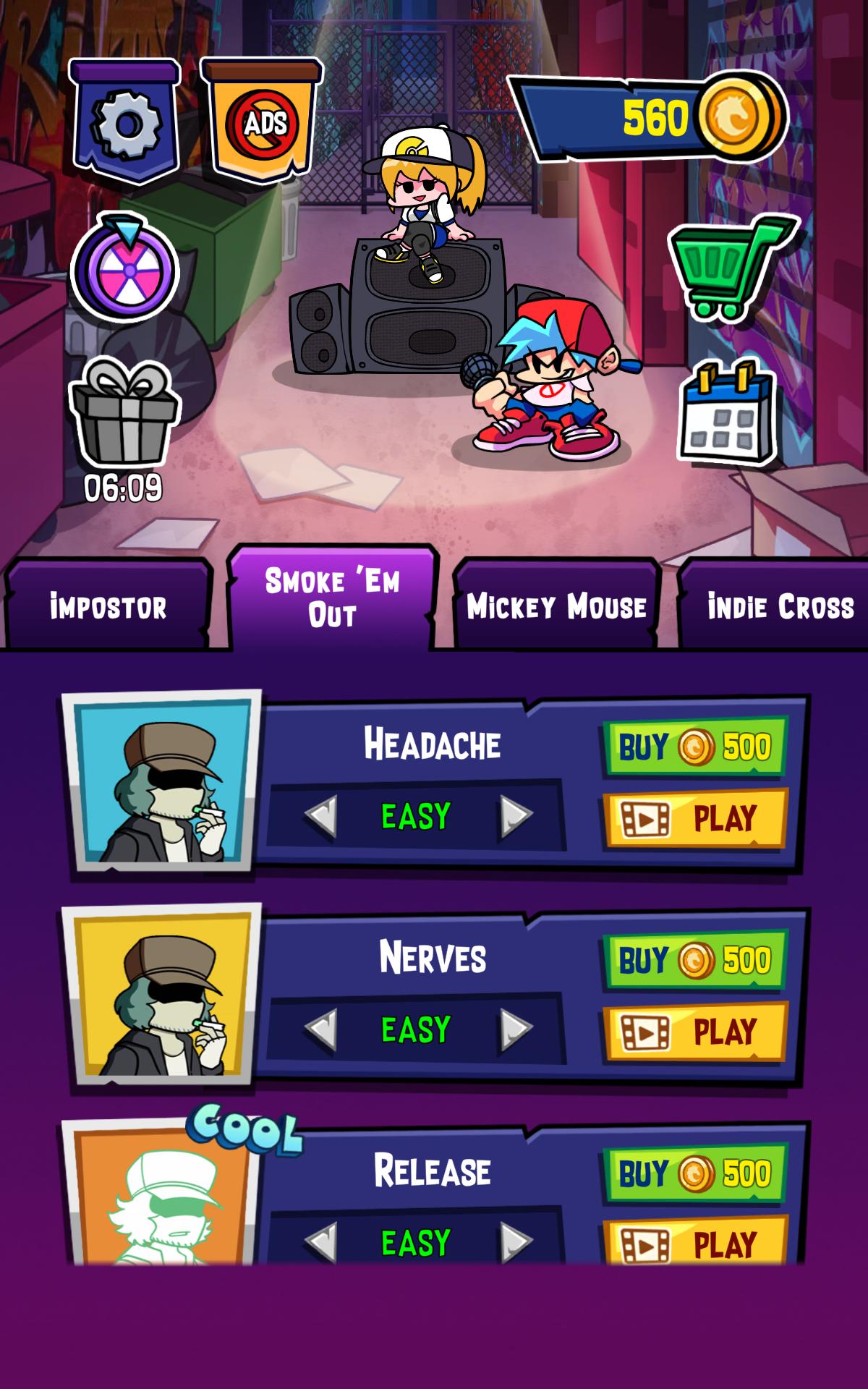Image resolution: width=868 pixels, height=1389 pixels.
Task: Tap left arrow for Release difficulty
Action: click(320, 1241)
